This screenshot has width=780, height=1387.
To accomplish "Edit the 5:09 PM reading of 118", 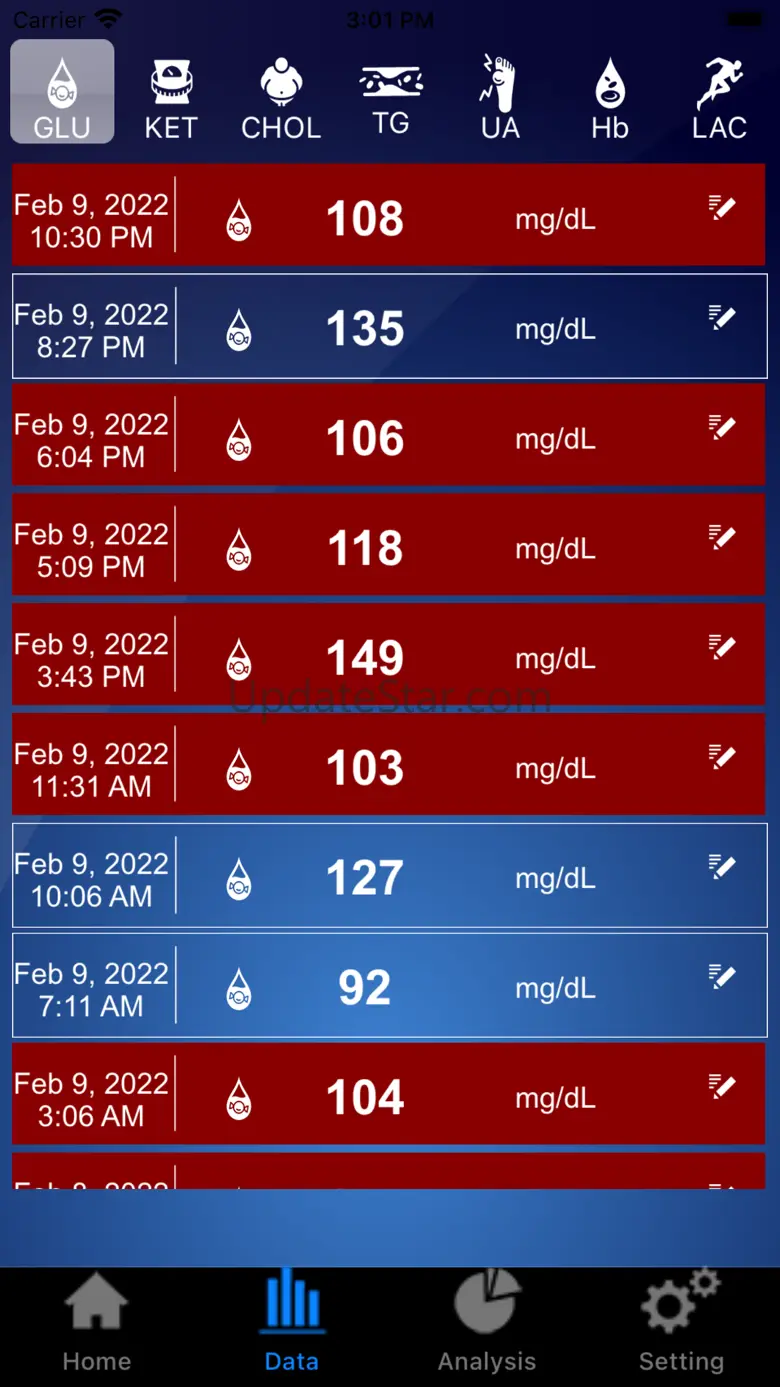I will coord(722,538).
